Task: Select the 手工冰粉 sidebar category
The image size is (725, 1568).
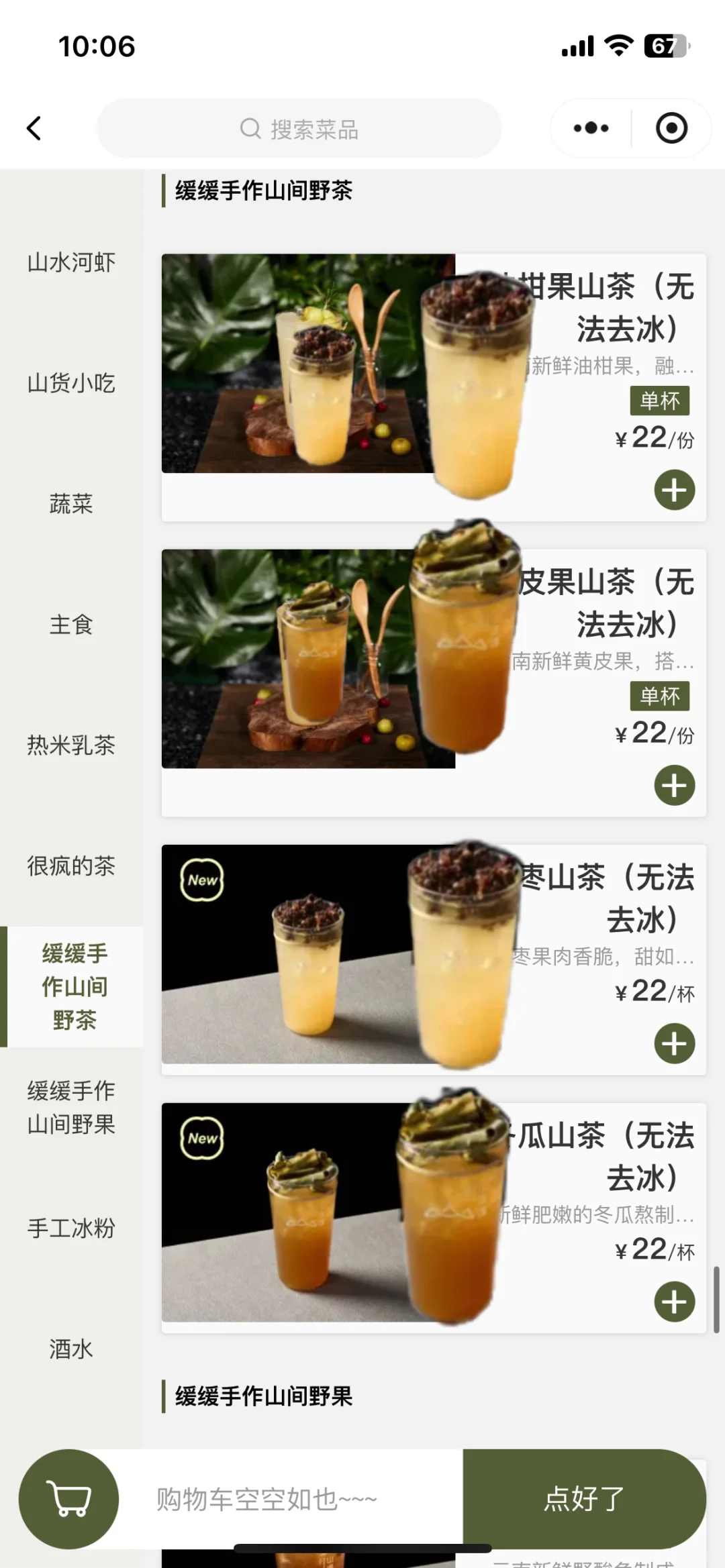Action: click(x=71, y=1229)
